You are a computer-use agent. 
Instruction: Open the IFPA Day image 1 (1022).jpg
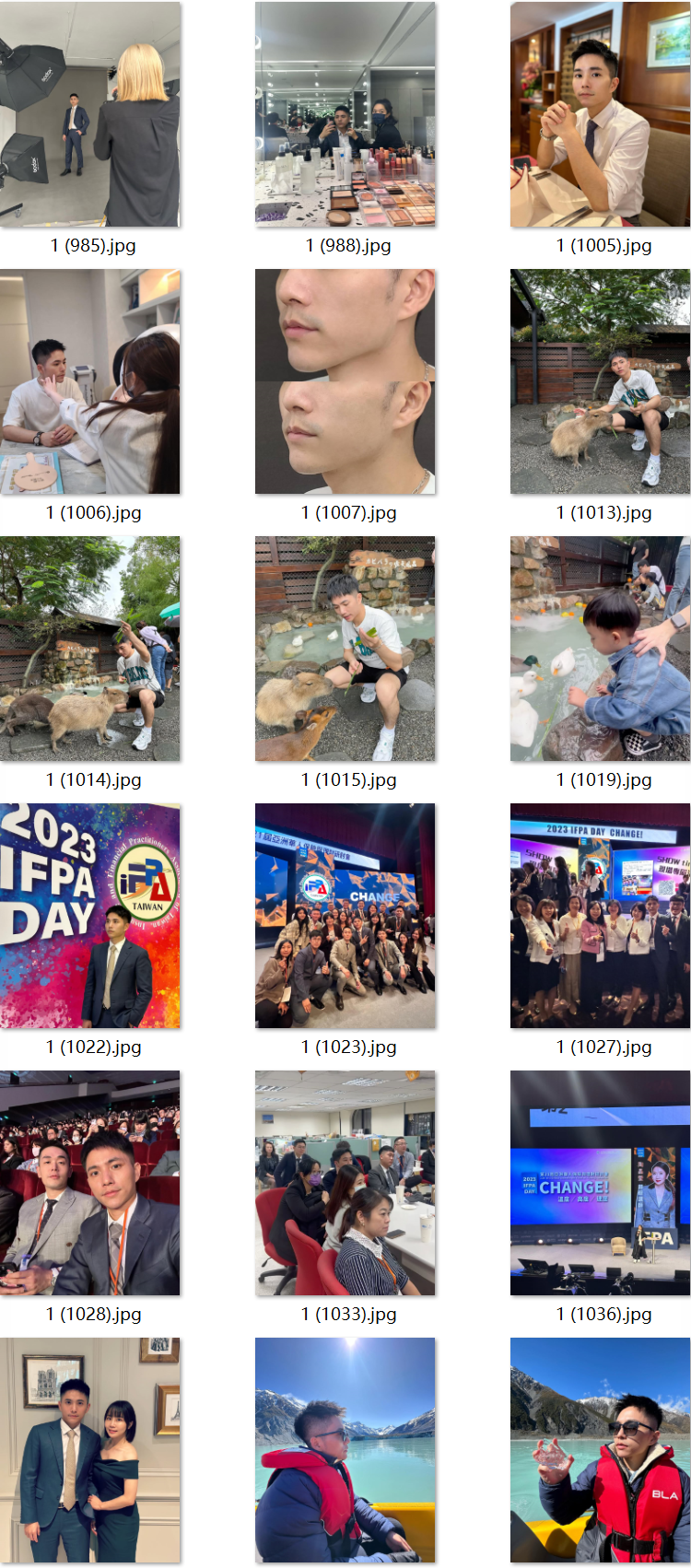tap(90, 916)
